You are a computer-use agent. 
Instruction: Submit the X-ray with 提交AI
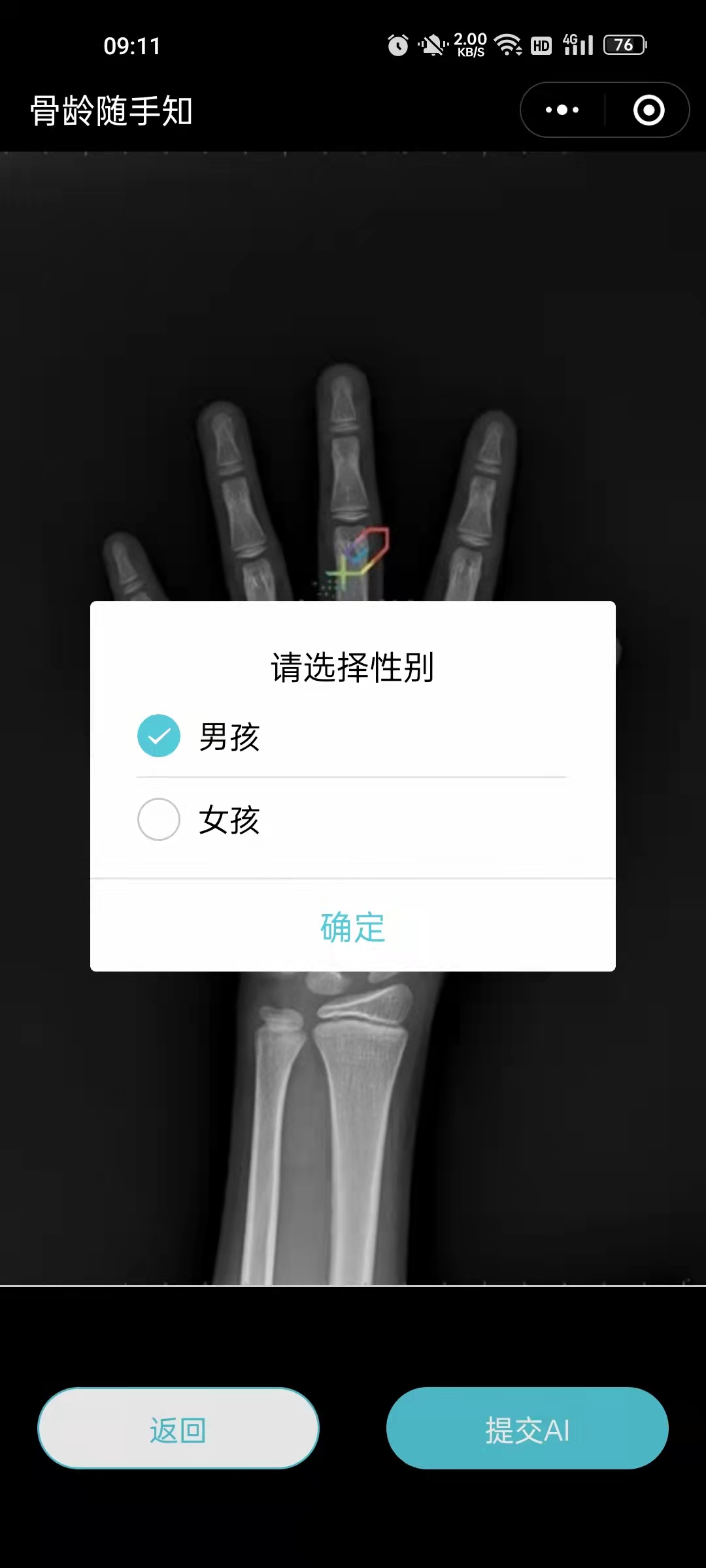527,1429
